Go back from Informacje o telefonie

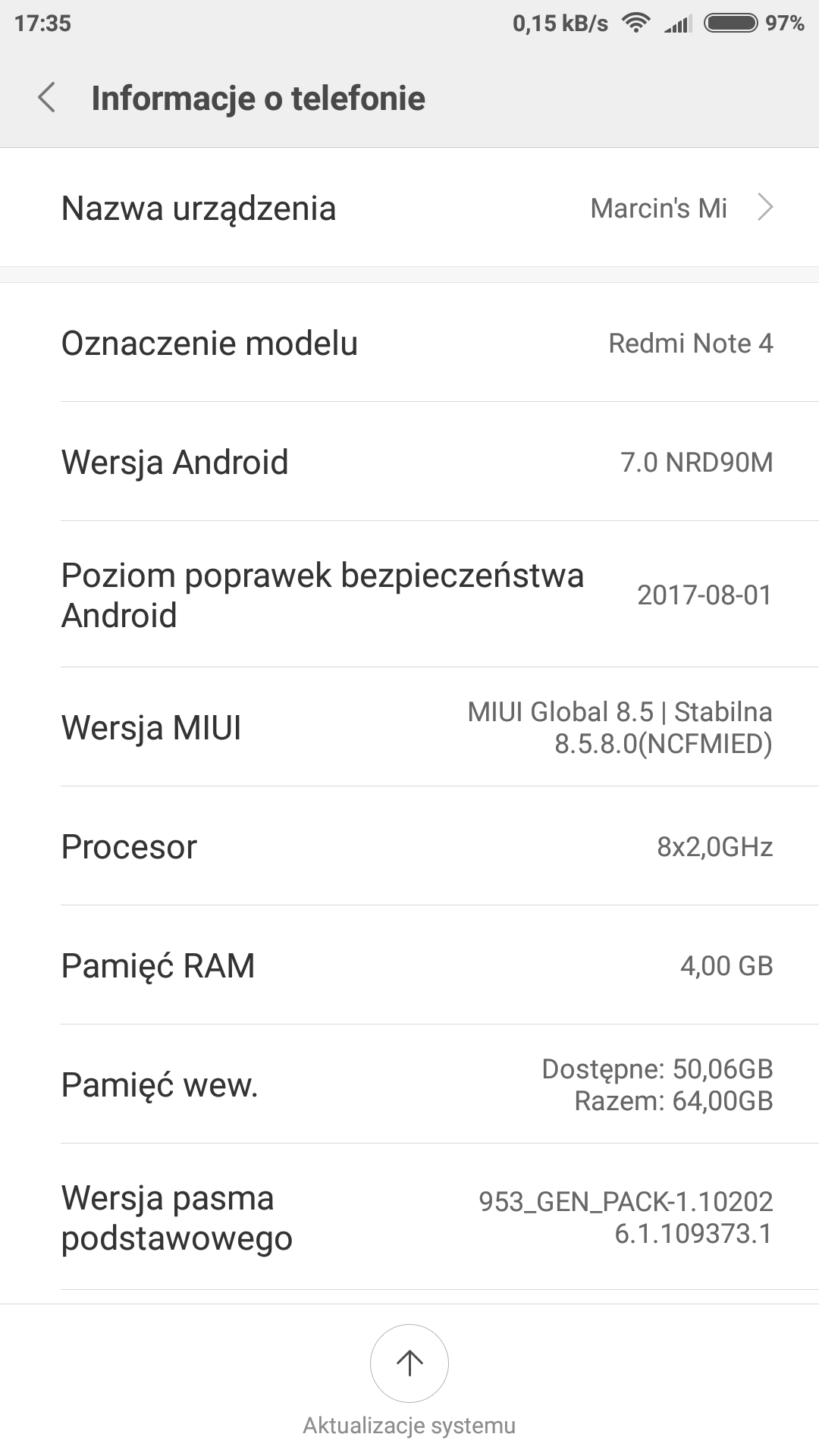point(47,98)
